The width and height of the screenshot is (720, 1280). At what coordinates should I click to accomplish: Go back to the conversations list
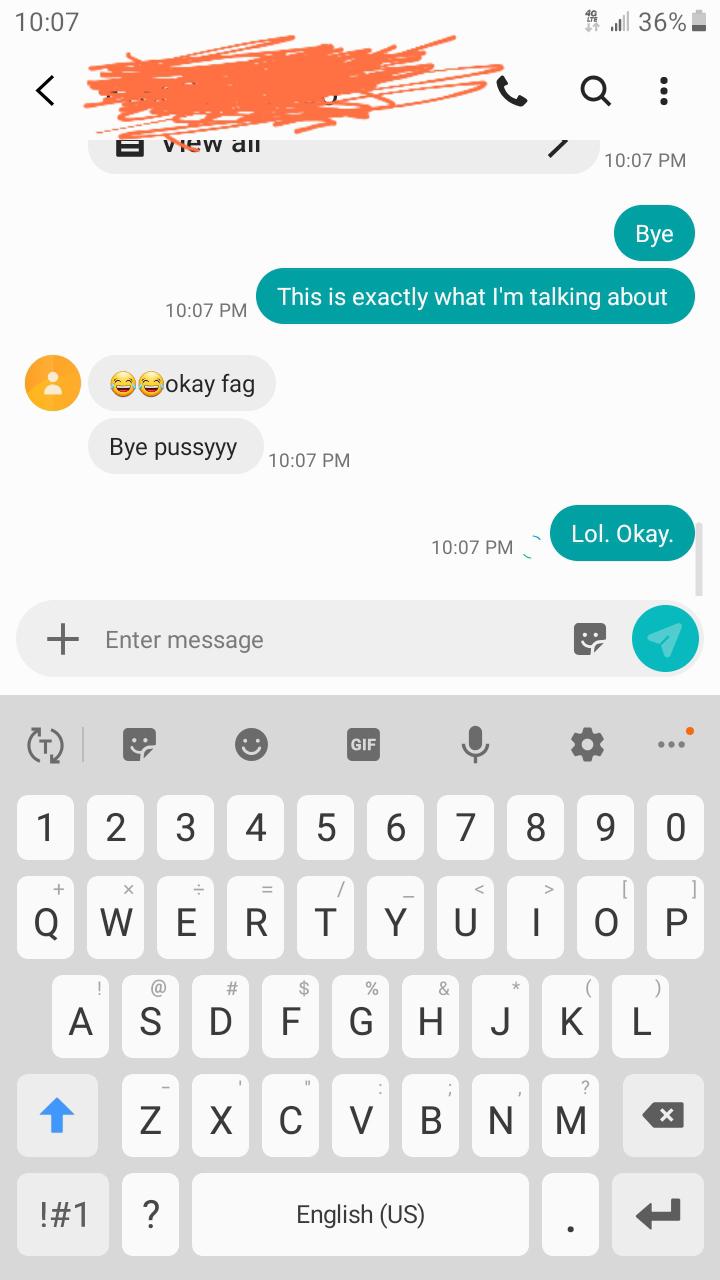[x=45, y=91]
